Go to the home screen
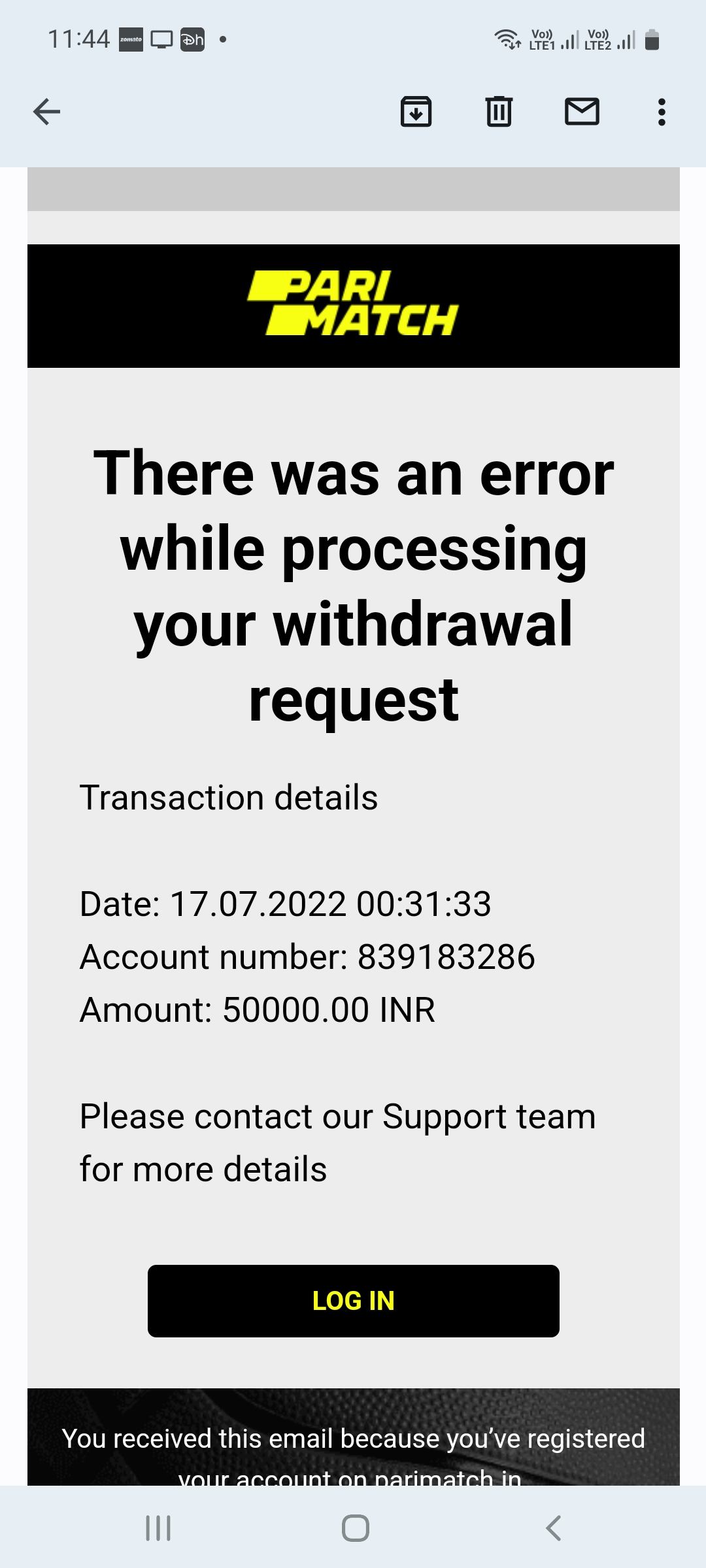This screenshot has width=706, height=1568. pos(355,1528)
